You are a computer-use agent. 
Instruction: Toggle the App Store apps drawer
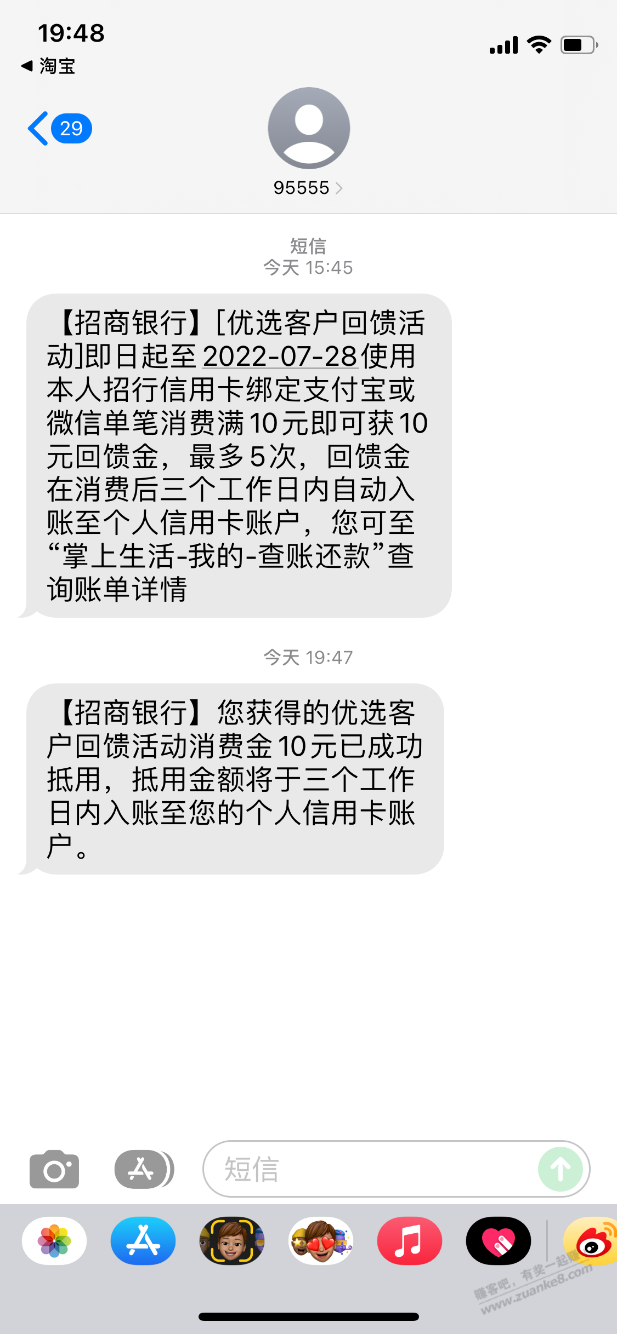click(x=144, y=1168)
